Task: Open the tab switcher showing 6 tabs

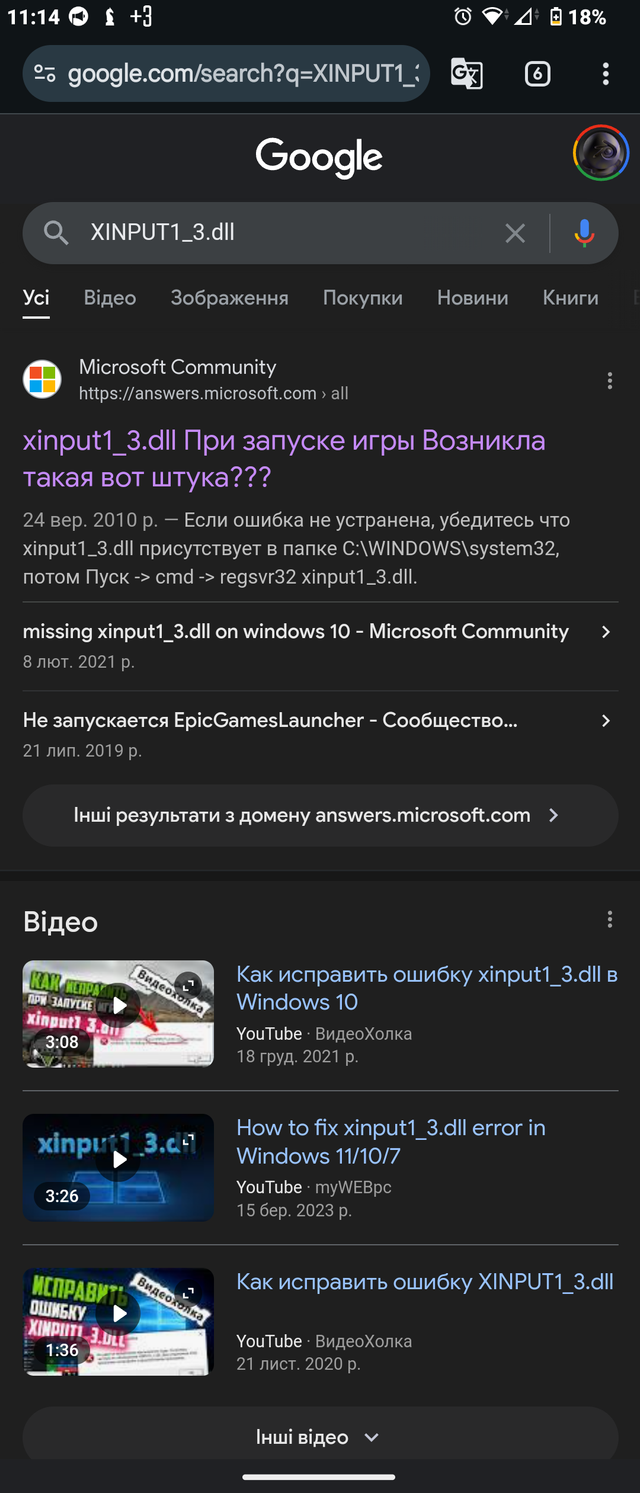Action: pyautogui.click(x=537, y=74)
